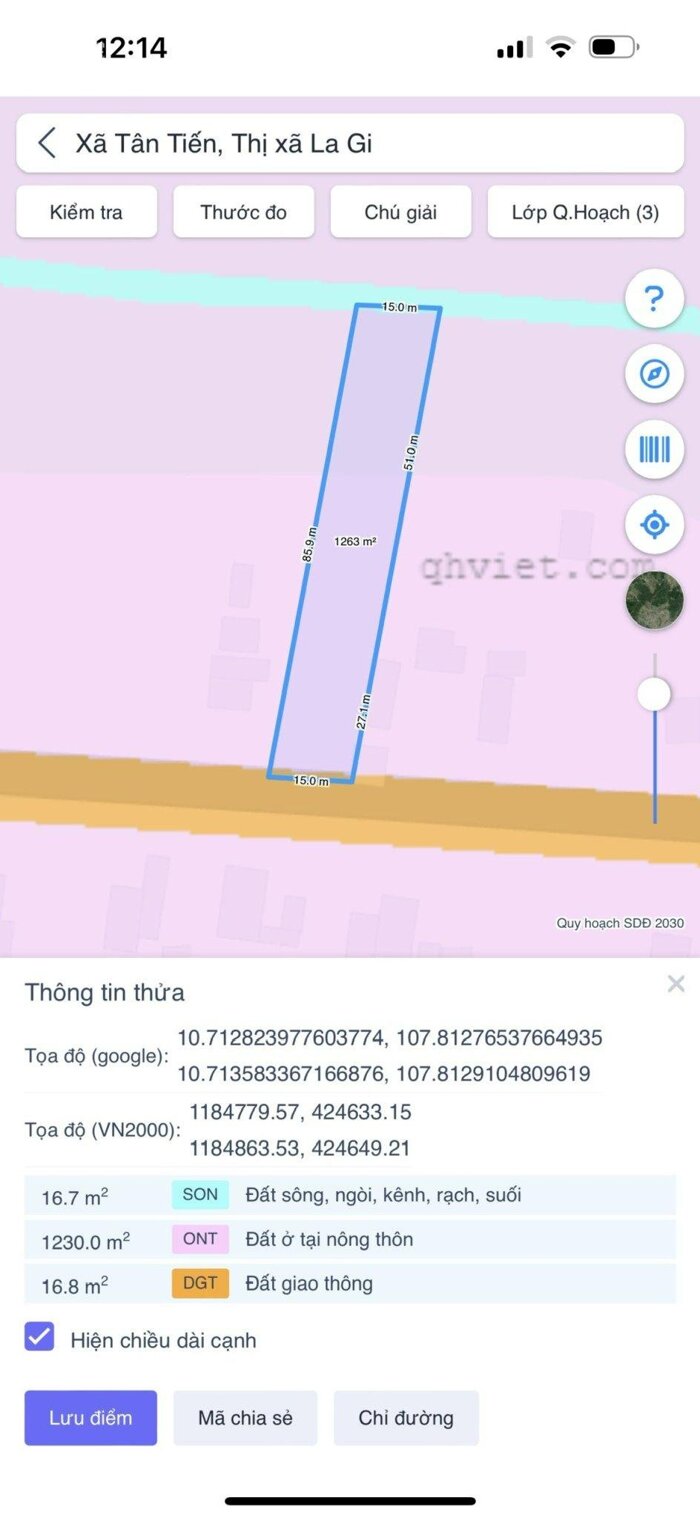Tap the barcode-style stripes icon

[654, 449]
